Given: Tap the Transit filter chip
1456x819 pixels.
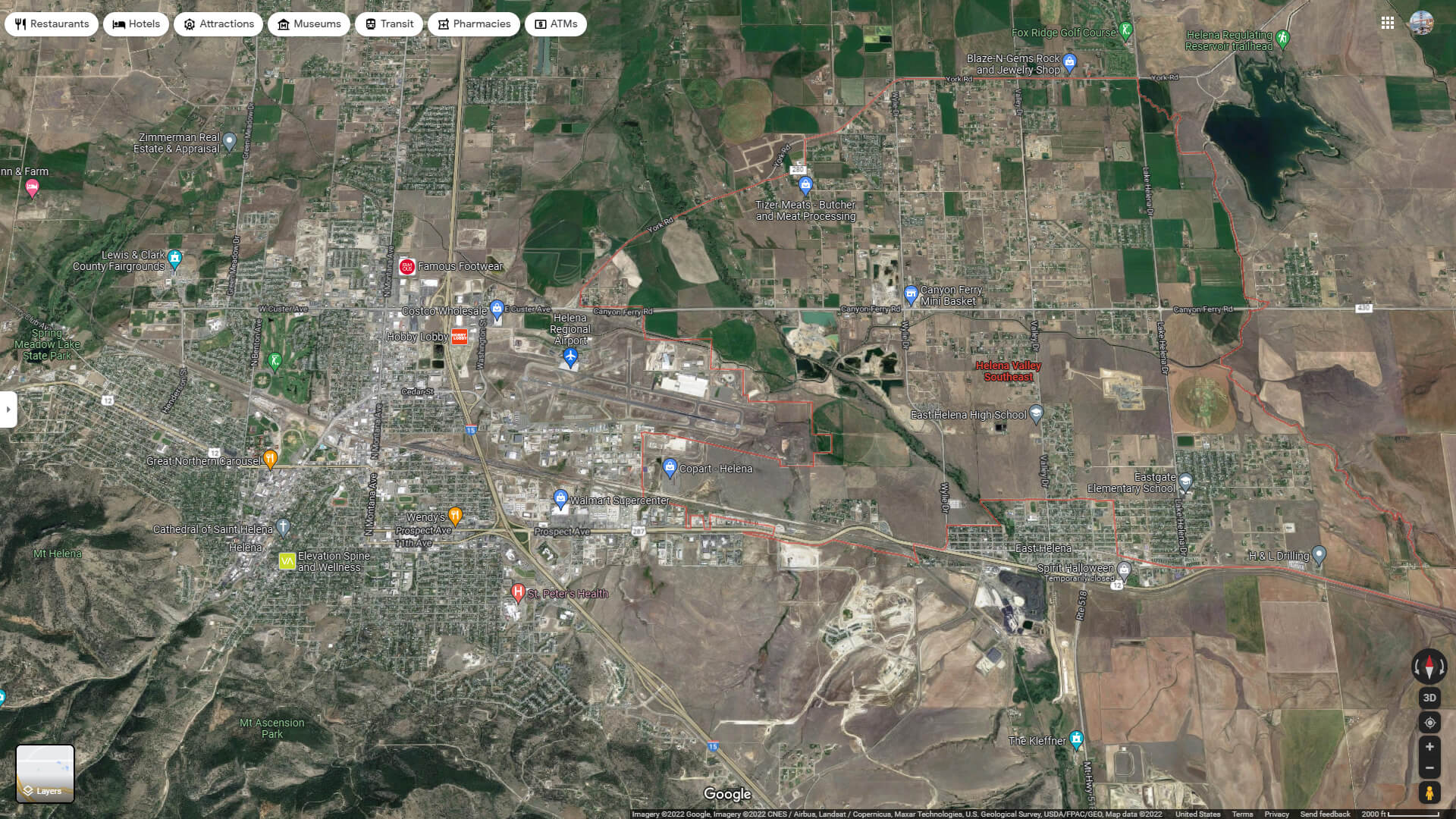Looking at the screenshot, I should coord(389,24).
